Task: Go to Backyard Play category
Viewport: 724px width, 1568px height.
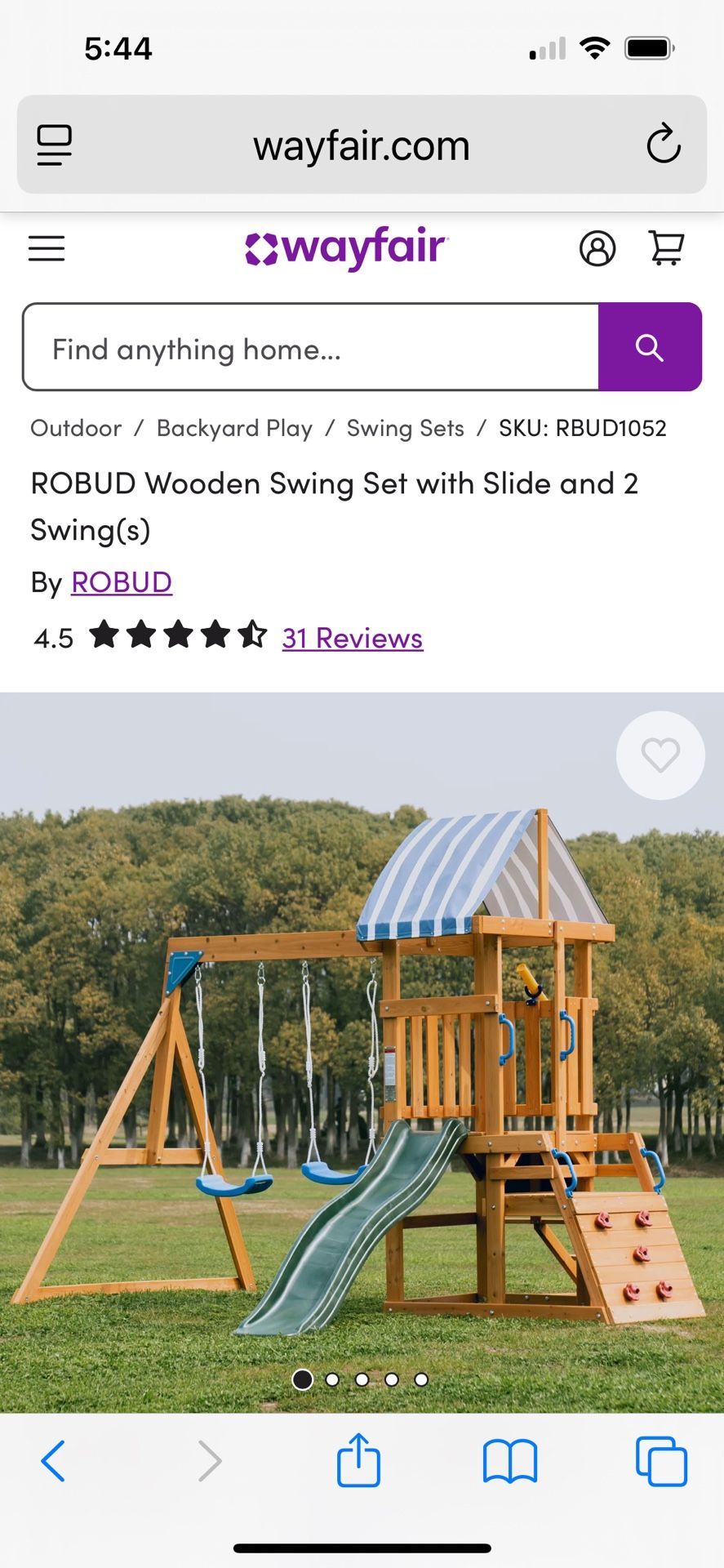Action: click(233, 428)
